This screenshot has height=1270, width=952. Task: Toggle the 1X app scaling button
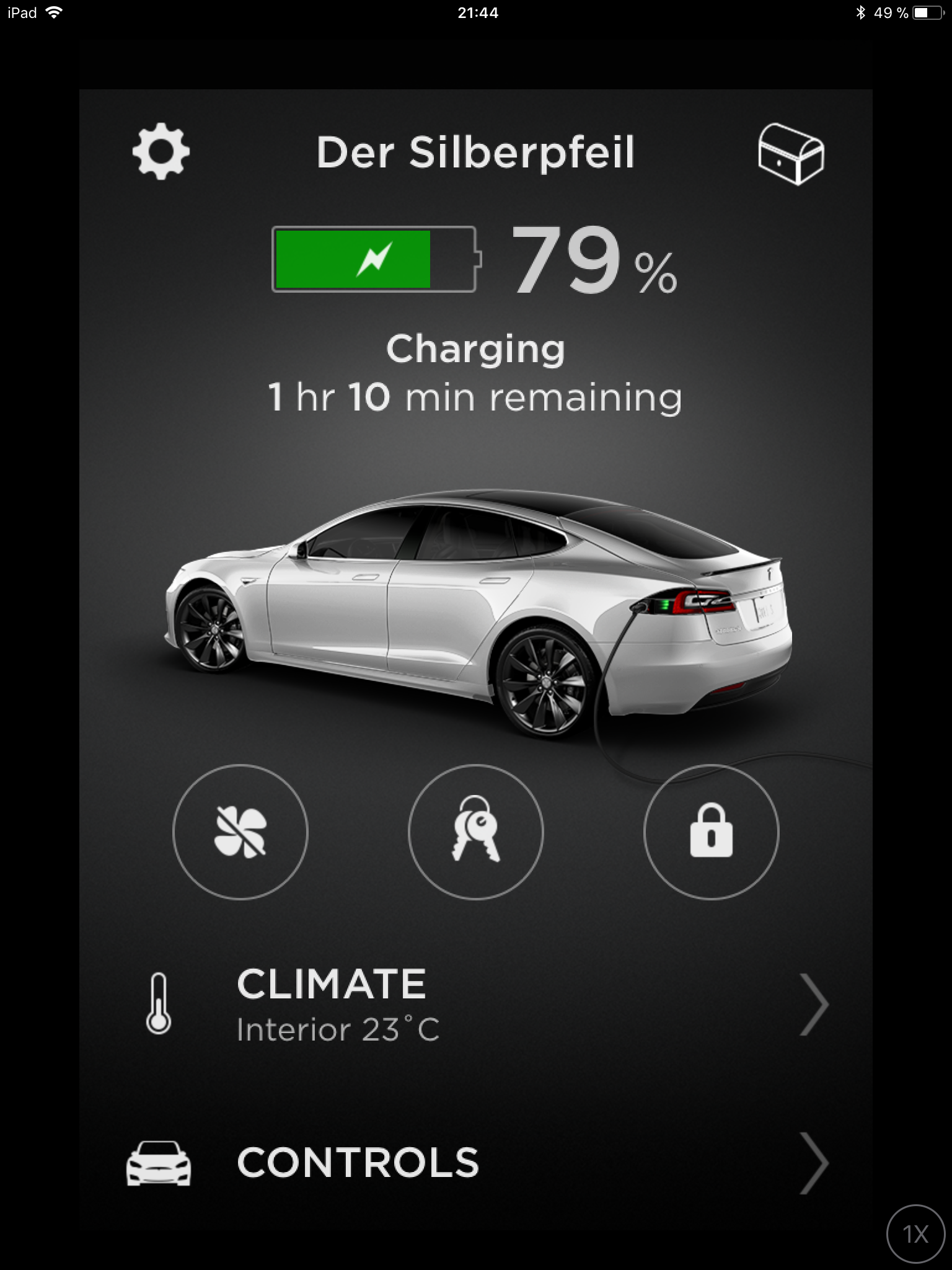click(915, 1234)
